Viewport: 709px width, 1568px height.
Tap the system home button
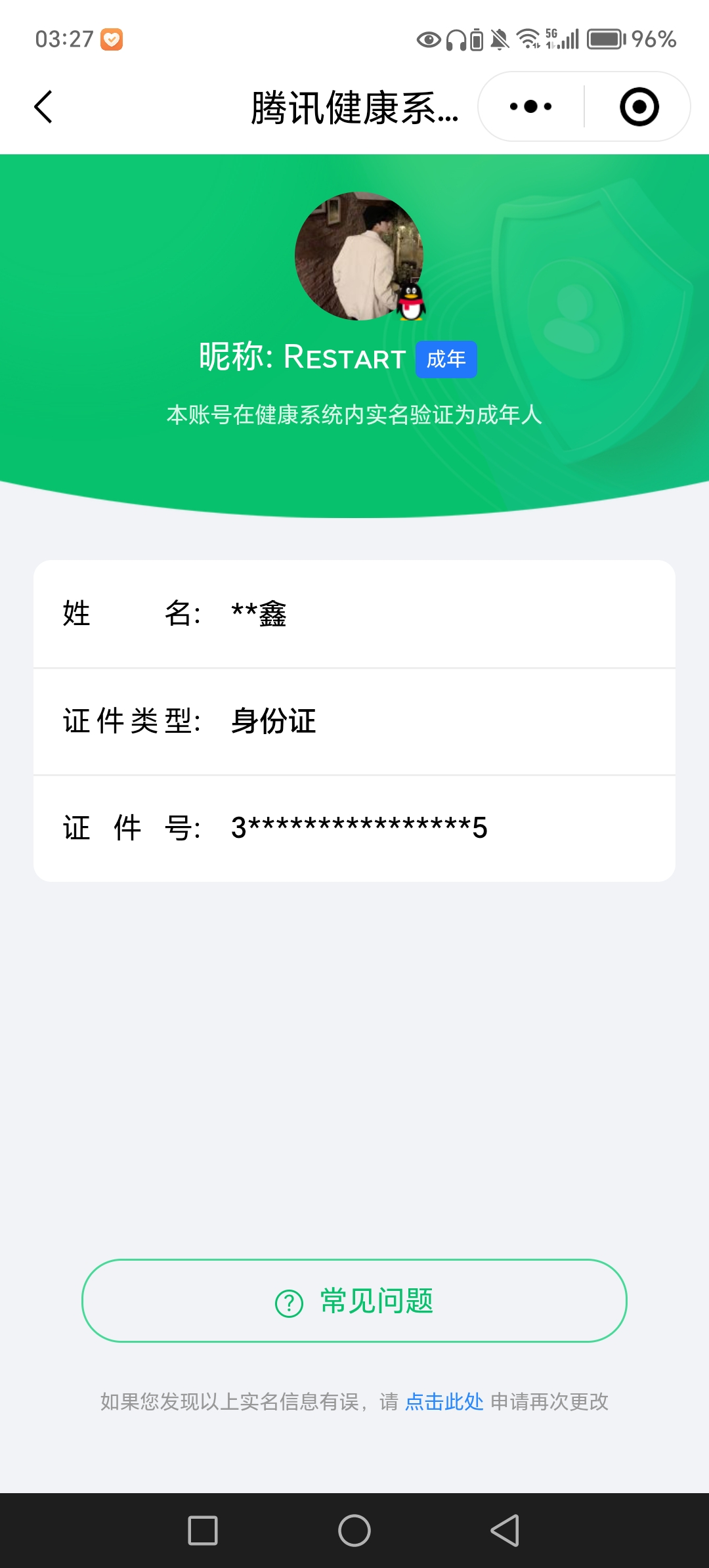point(354,1531)
